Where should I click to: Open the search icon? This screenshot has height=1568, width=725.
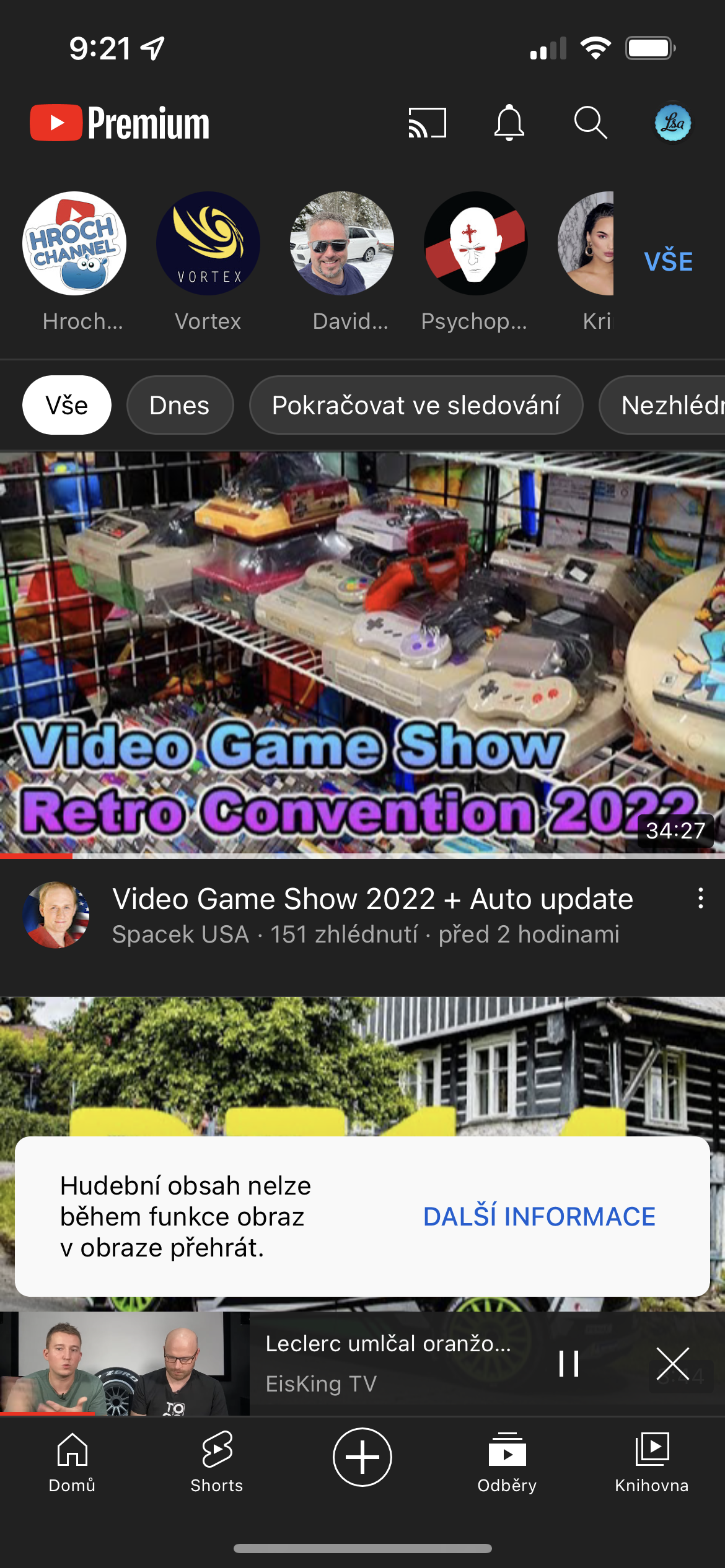[x=590, y=123]
